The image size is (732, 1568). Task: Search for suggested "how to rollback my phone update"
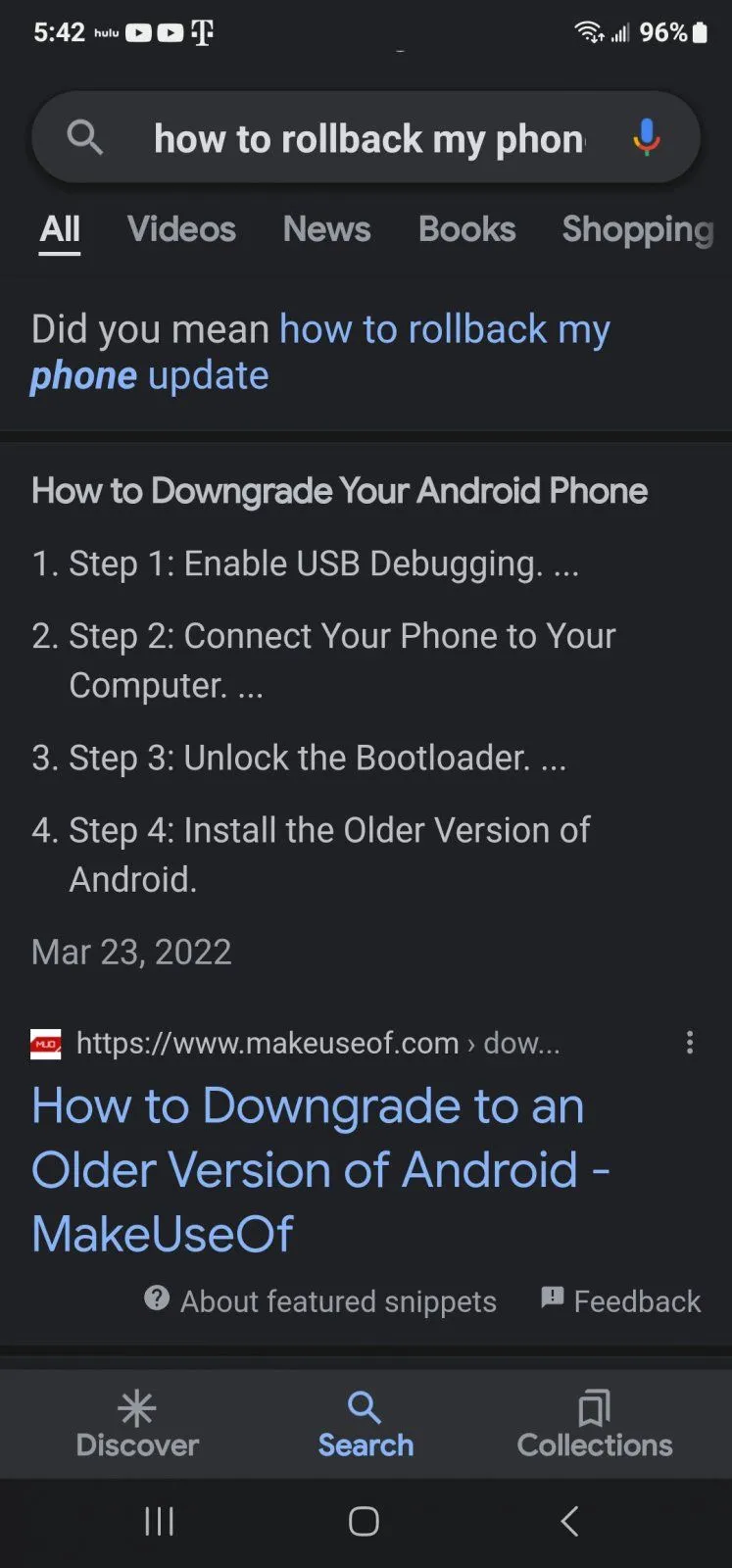319,352
